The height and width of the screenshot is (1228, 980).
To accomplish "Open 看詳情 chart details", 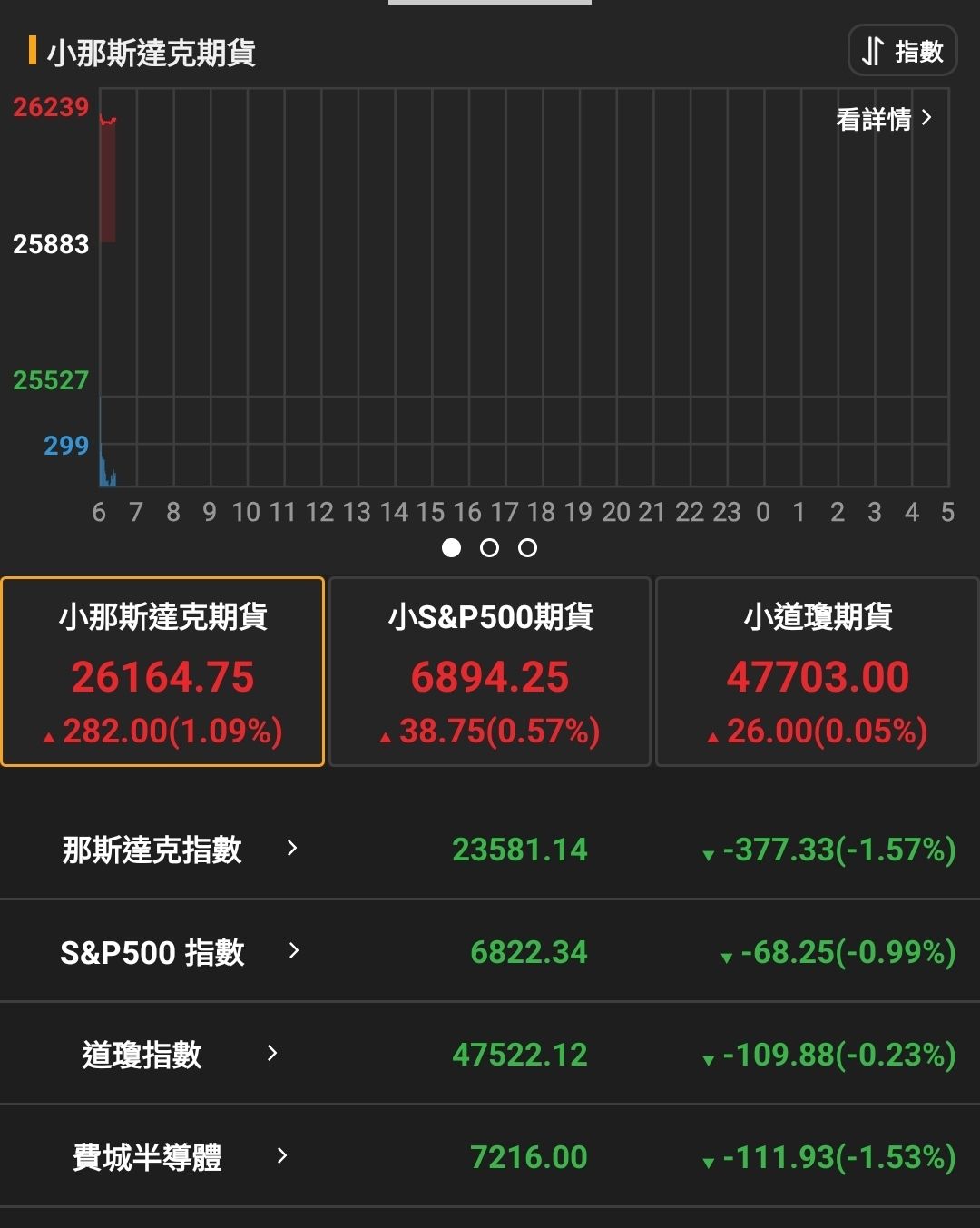I will point(884,119).
